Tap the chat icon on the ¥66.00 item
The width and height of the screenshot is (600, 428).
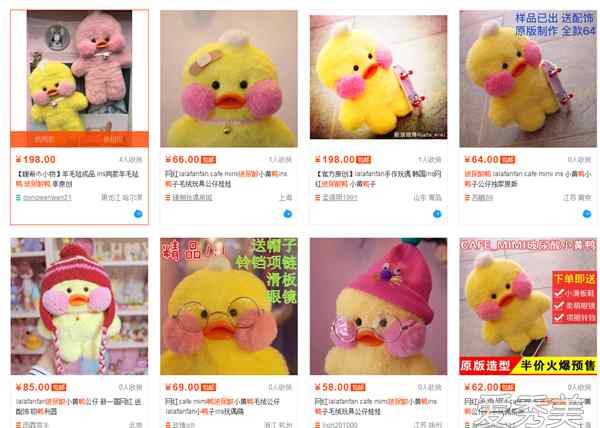pos(288,214)
